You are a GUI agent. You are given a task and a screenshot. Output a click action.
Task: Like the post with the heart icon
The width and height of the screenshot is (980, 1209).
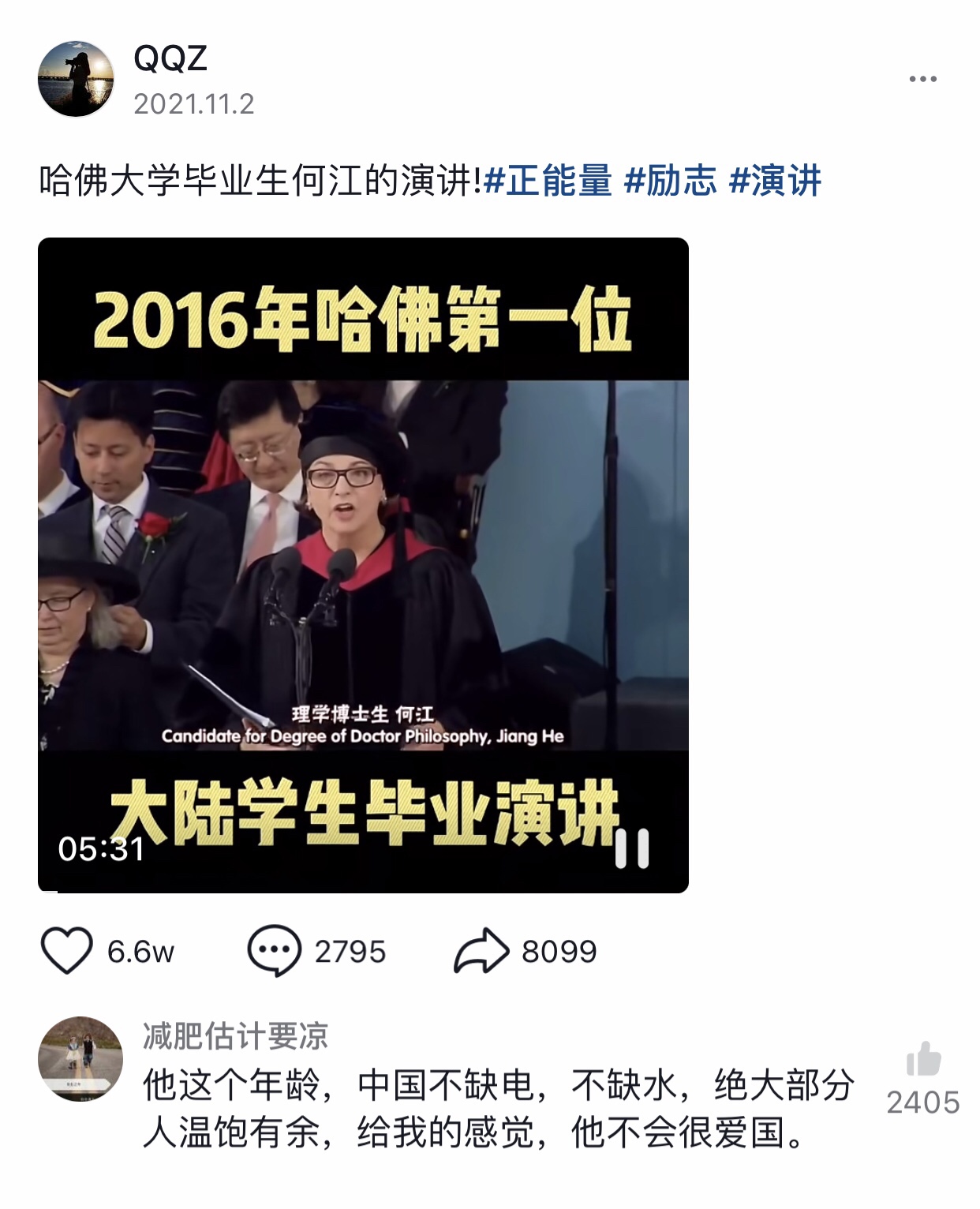(67, 951)
